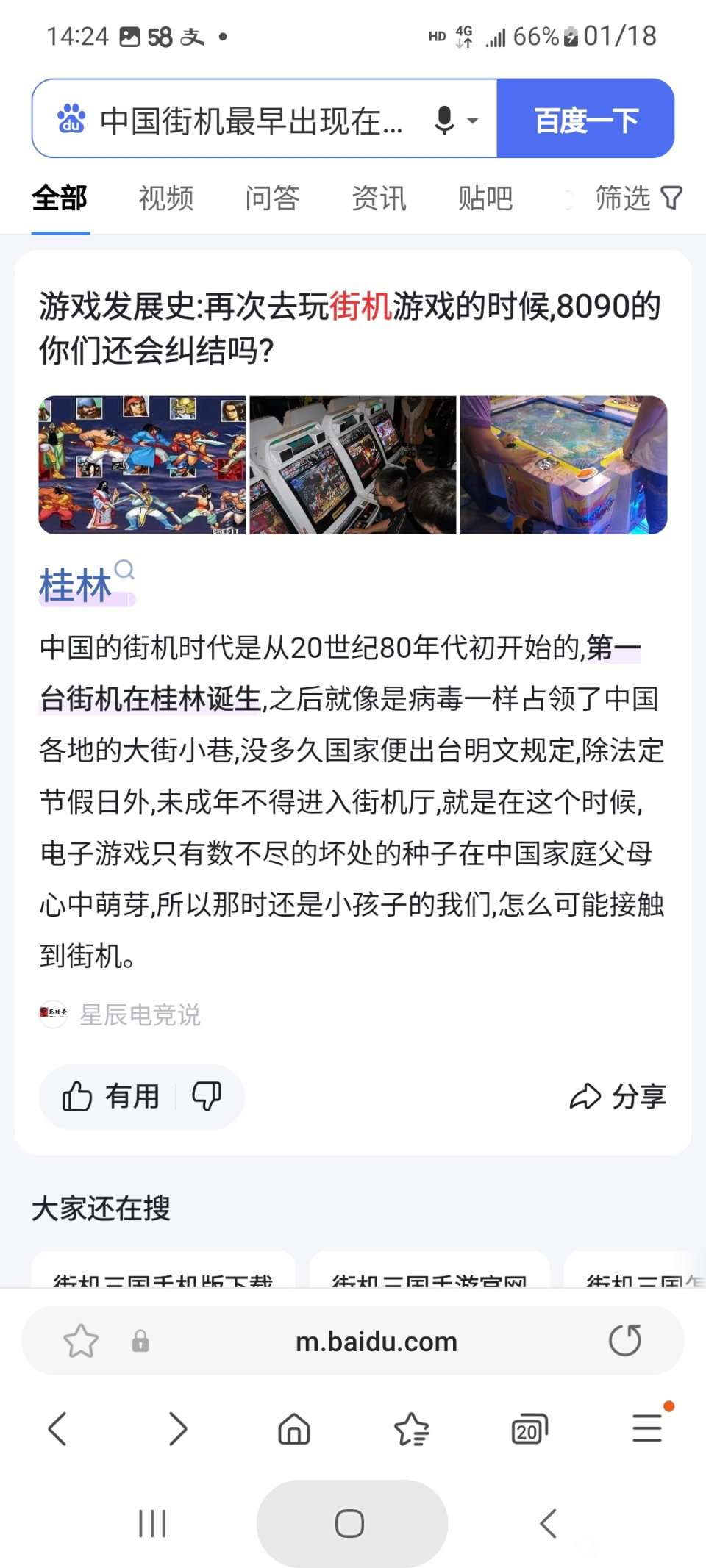Open the 游戏发展史 article result

point(350,327)
